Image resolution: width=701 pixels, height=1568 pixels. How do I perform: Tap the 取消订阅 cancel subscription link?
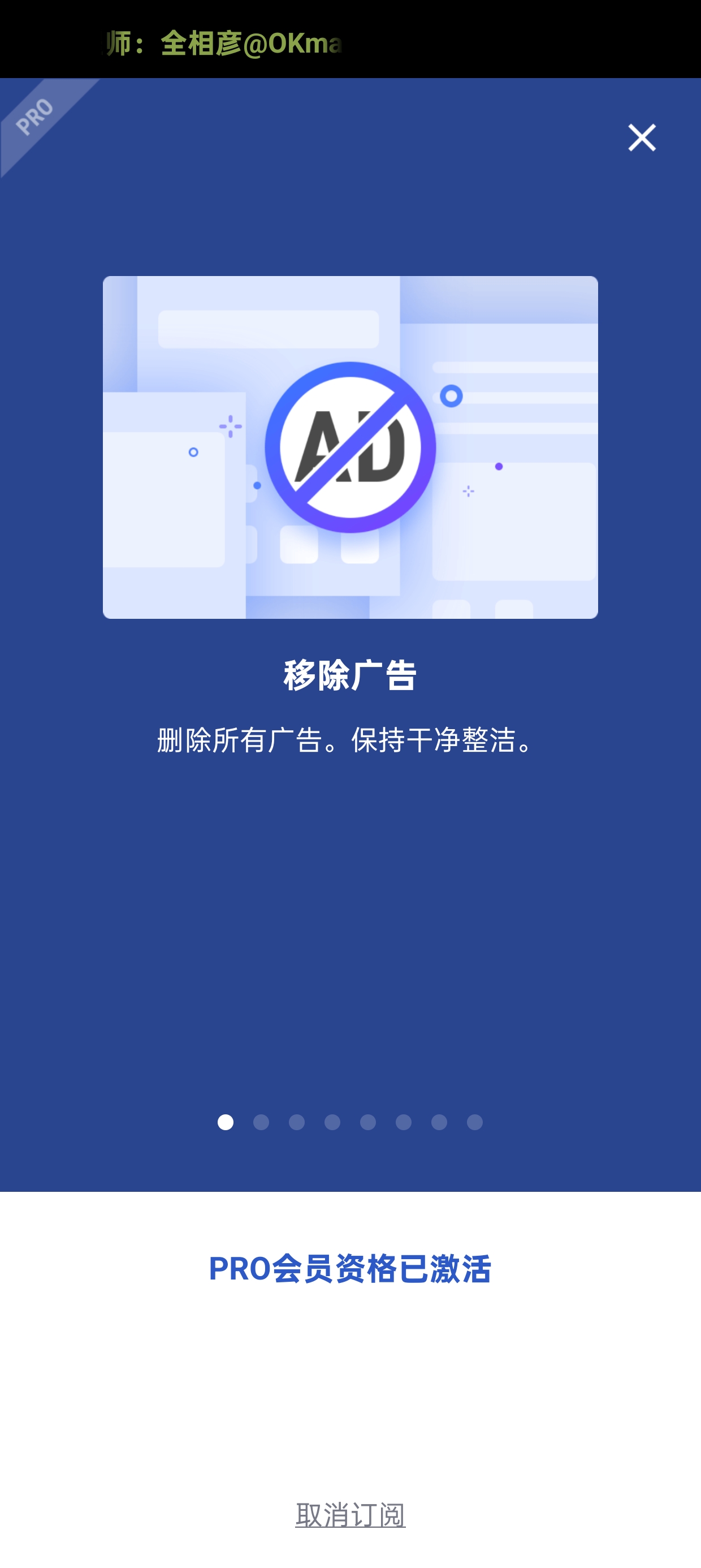[350, 1514]
